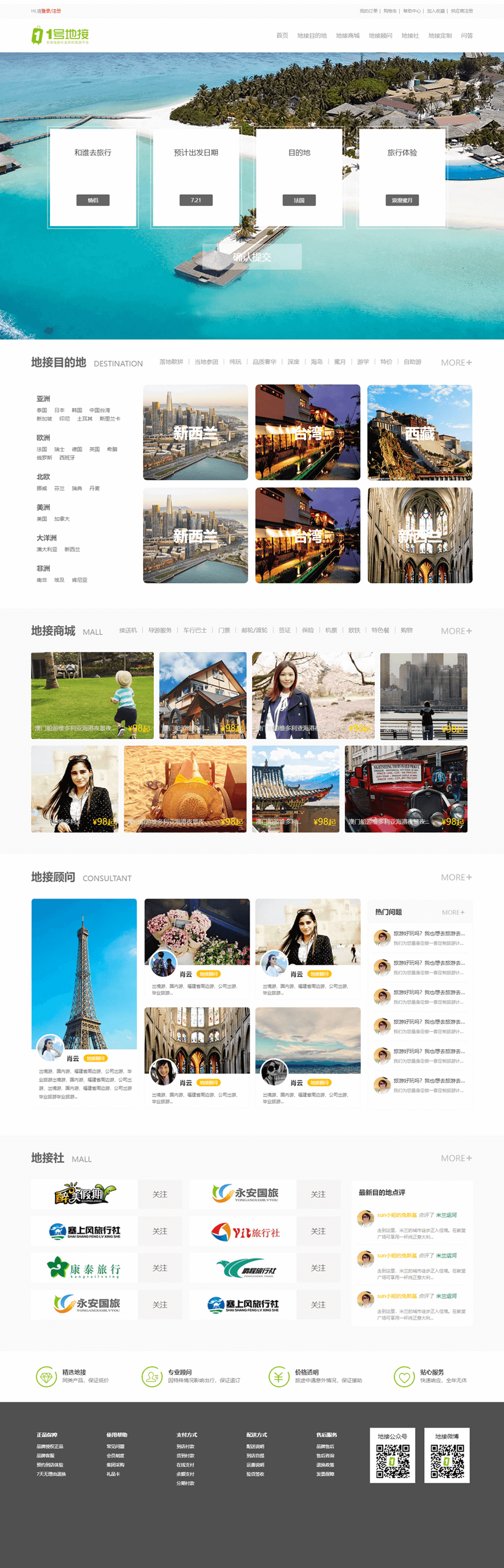Image resolution: width=504 pixels, height=1568 pixels.
Task: Tap the 确认提交 submit button
Action: click(x=252, y=257)
